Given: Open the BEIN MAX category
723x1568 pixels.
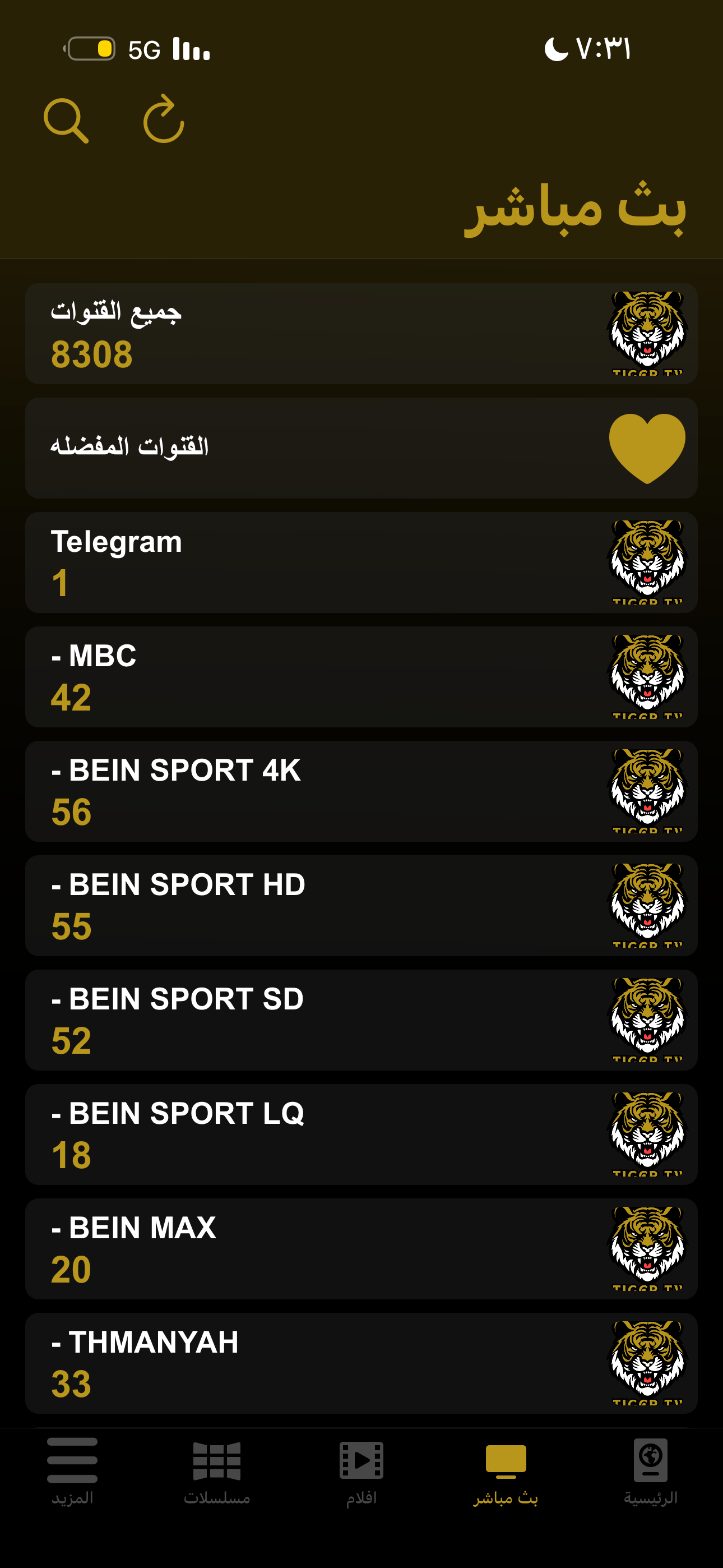Looking at the screenshot, I should coord(361,1249).
